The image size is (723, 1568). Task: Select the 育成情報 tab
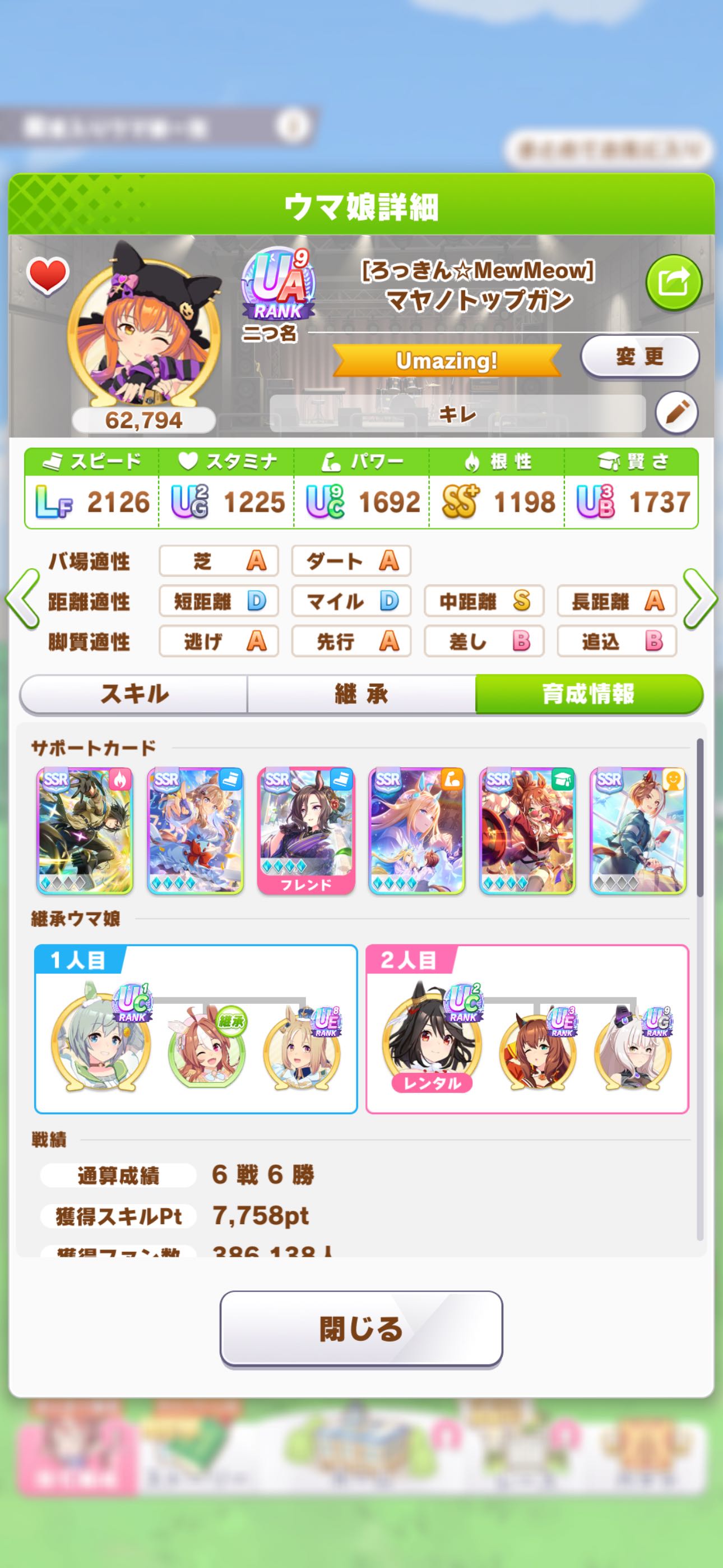[588, 694]
